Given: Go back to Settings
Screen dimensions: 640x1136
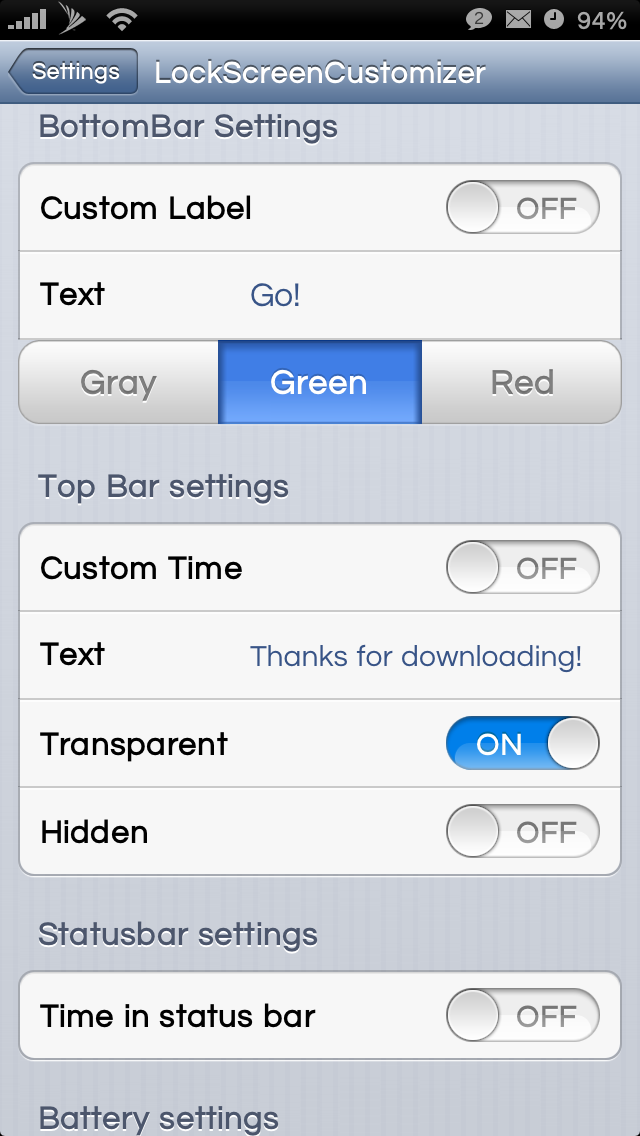Looking at the screenshot, I should pyautogui.click(x=73, y=72).
